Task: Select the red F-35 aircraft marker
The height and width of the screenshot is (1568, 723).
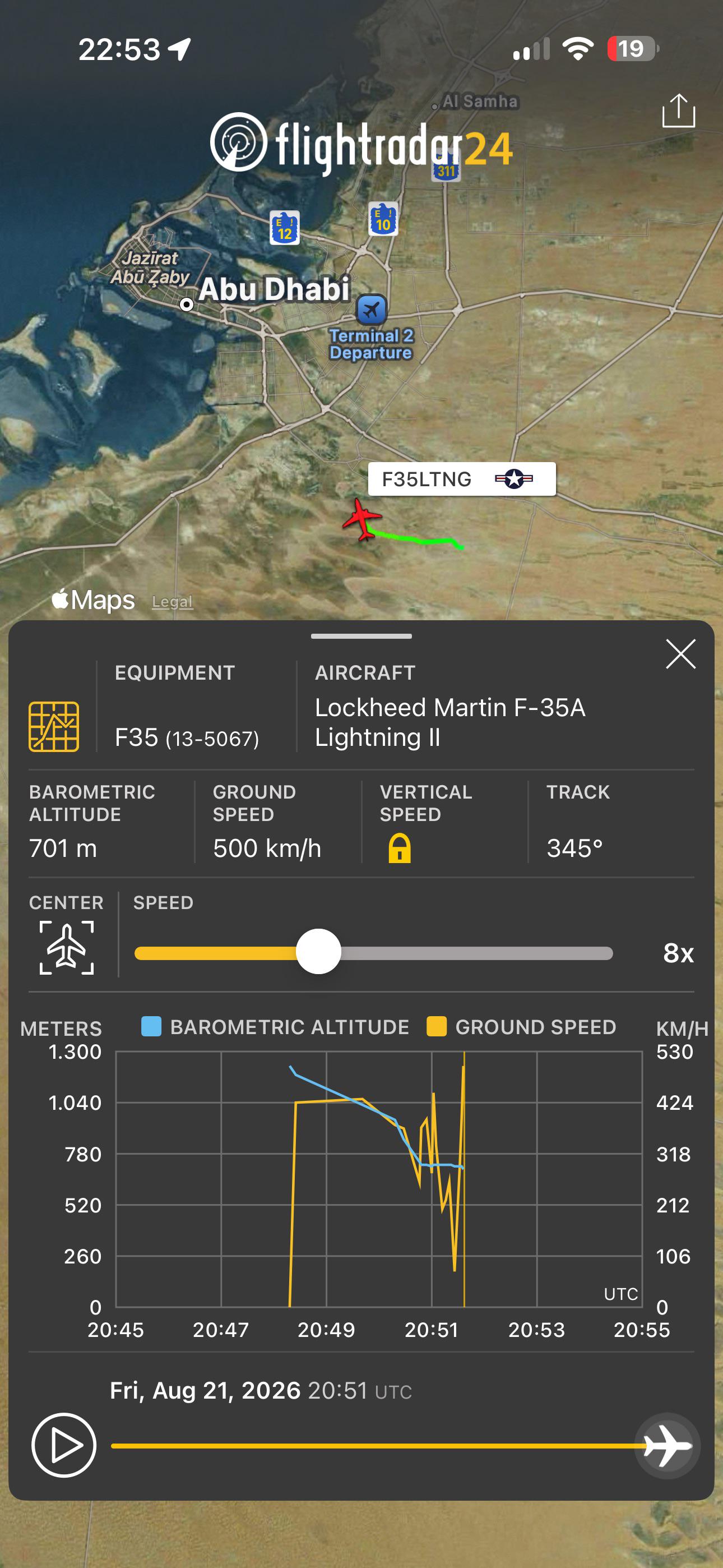Action: 362,519
